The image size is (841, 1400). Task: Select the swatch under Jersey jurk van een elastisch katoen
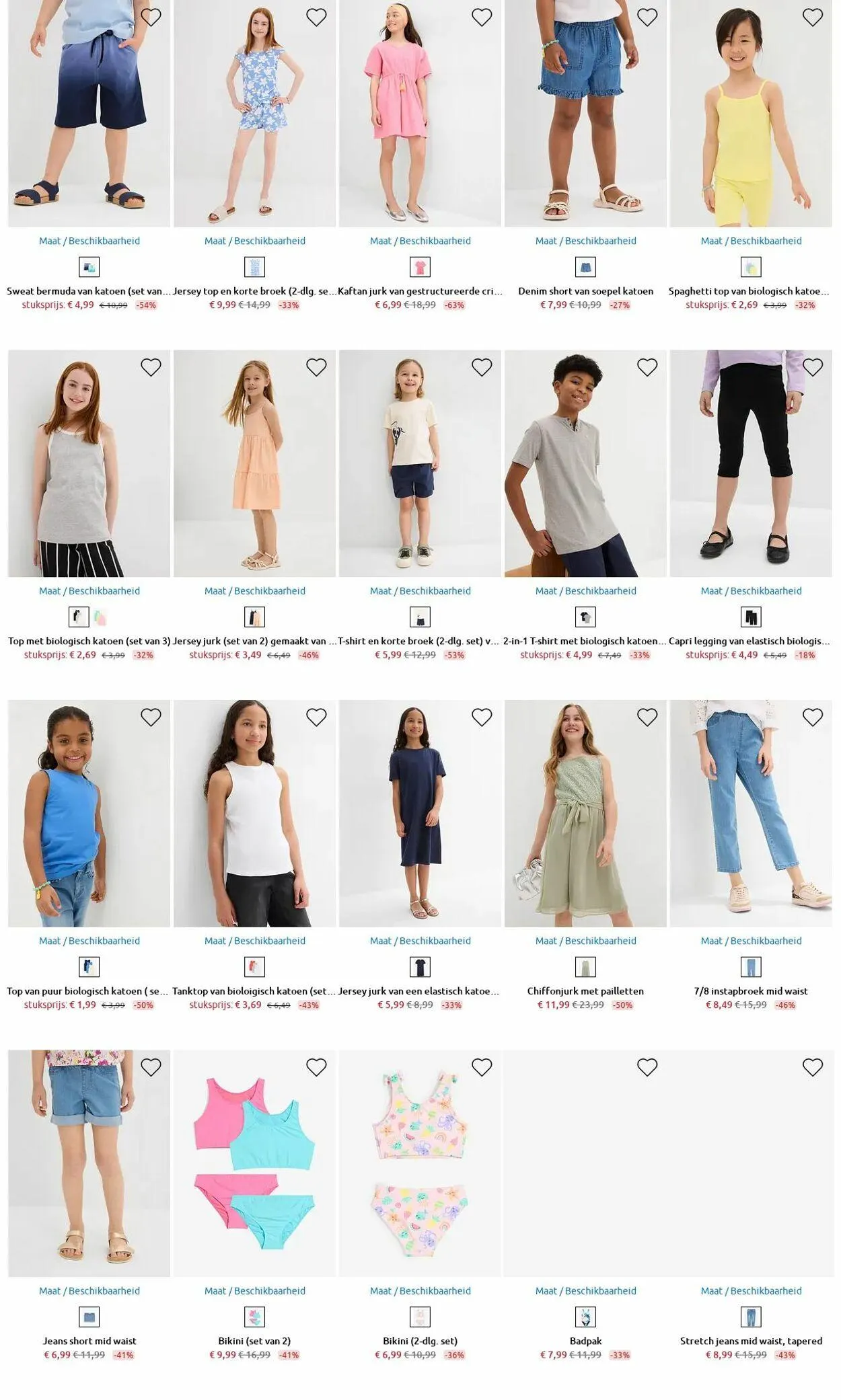point(420,967)
